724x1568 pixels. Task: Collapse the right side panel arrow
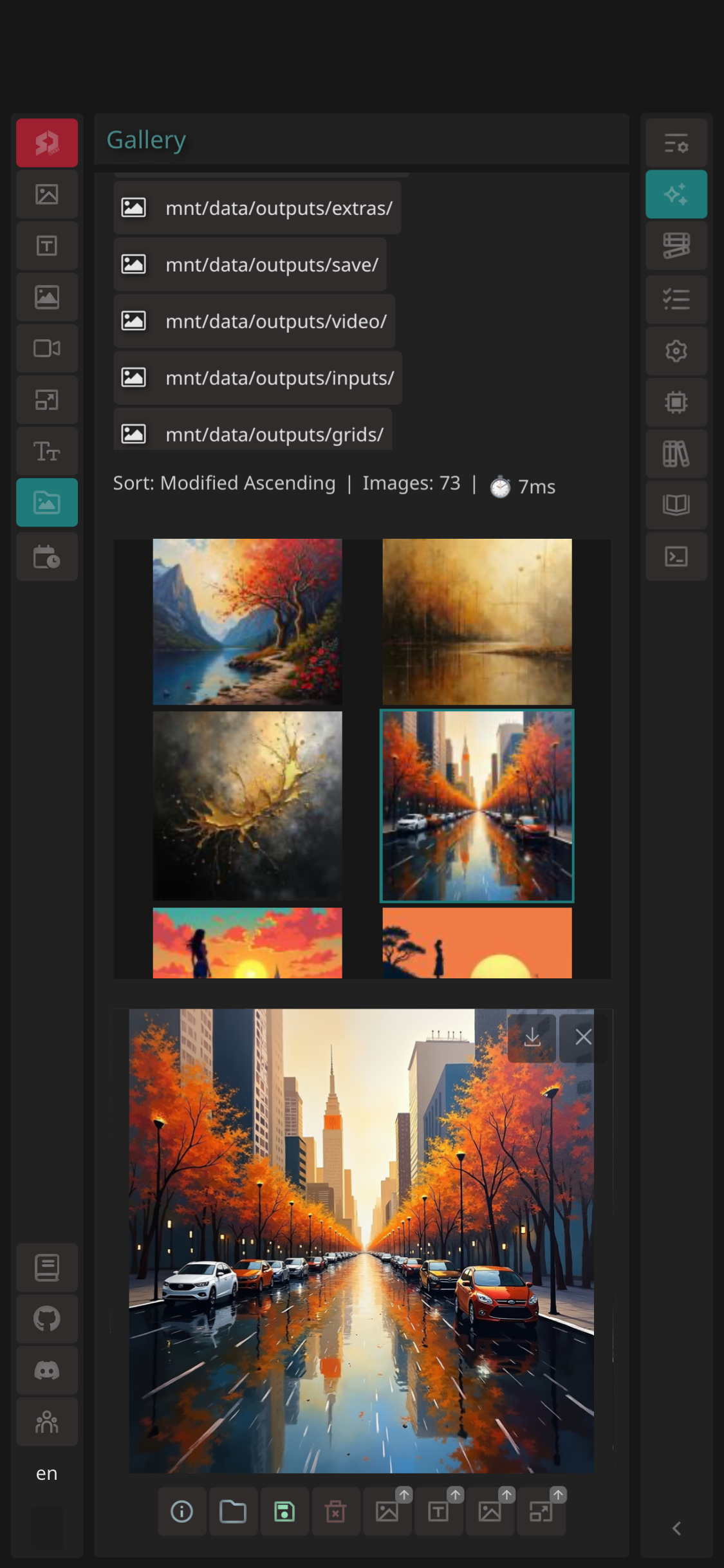tap(676, 1528)
